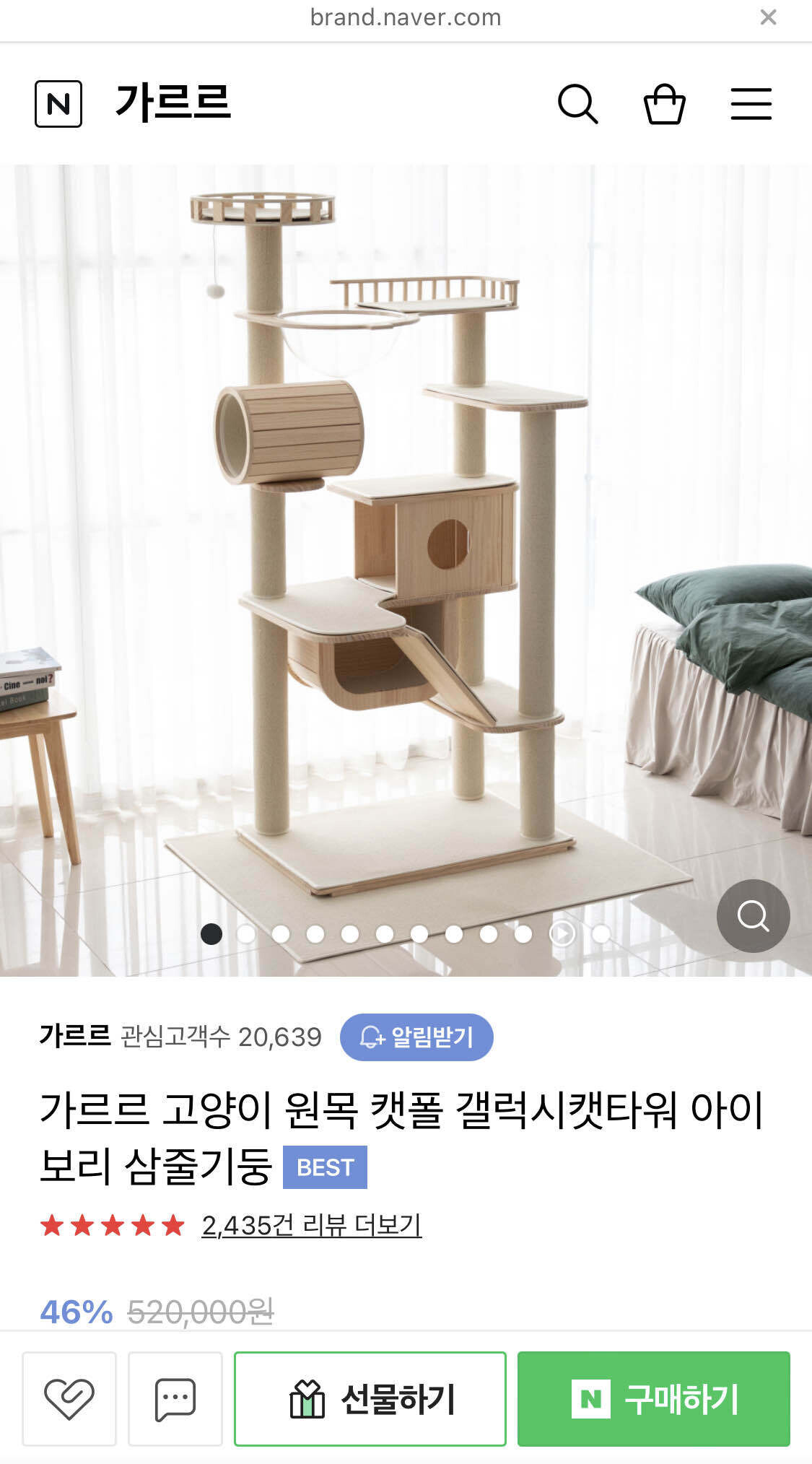This screenshot has width=812, height=1464.
Task: Tap the first filled carousel dot
Action: coord(212,933)
